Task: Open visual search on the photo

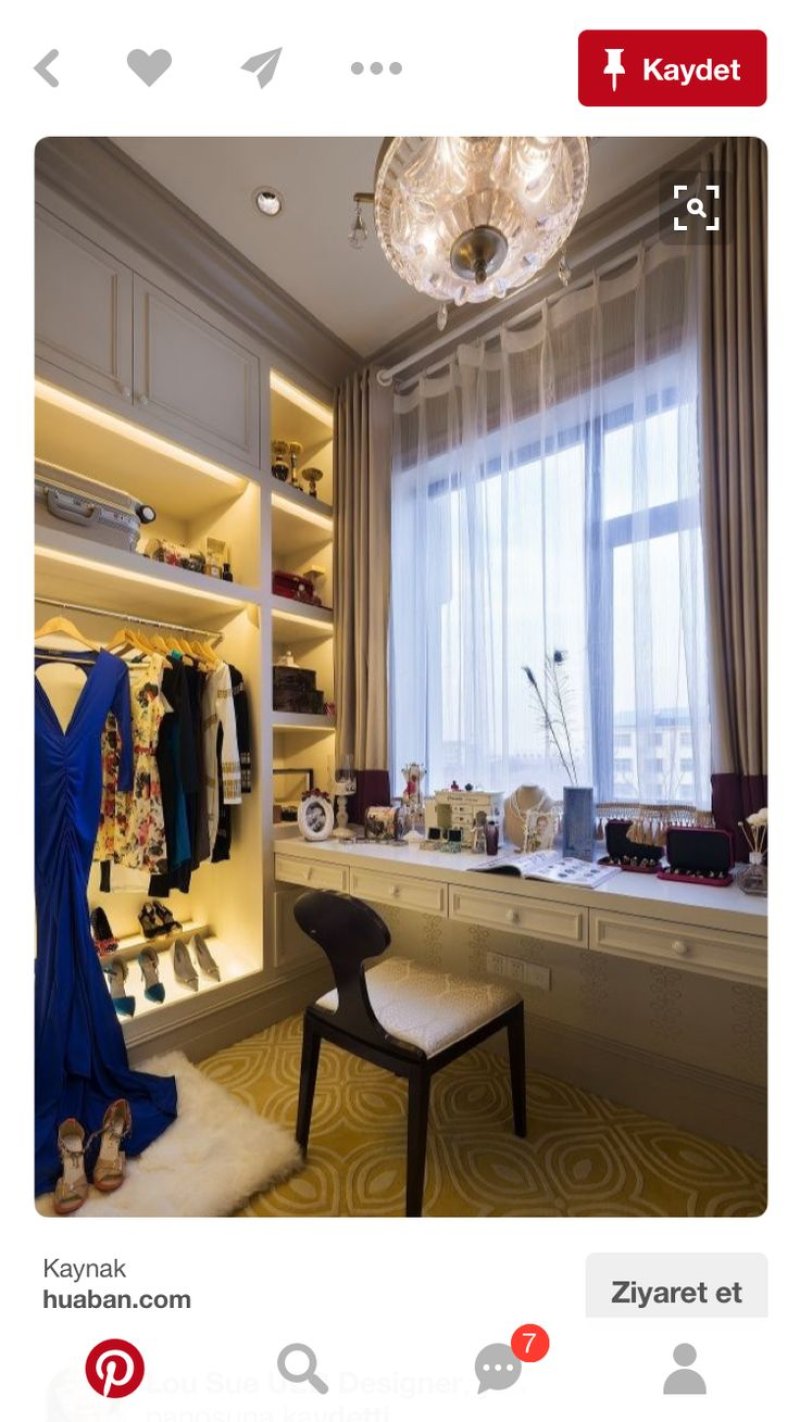Action: 696,208
